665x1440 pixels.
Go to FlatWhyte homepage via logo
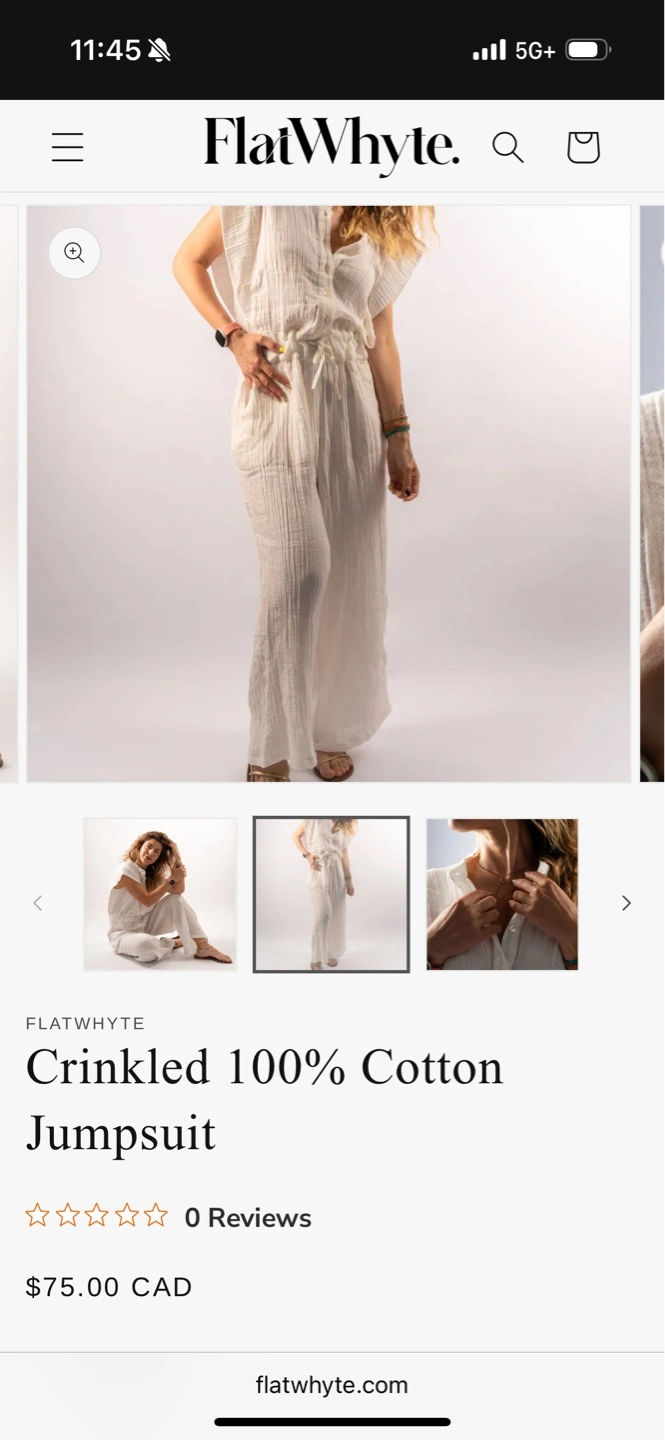tap(331, 146)
